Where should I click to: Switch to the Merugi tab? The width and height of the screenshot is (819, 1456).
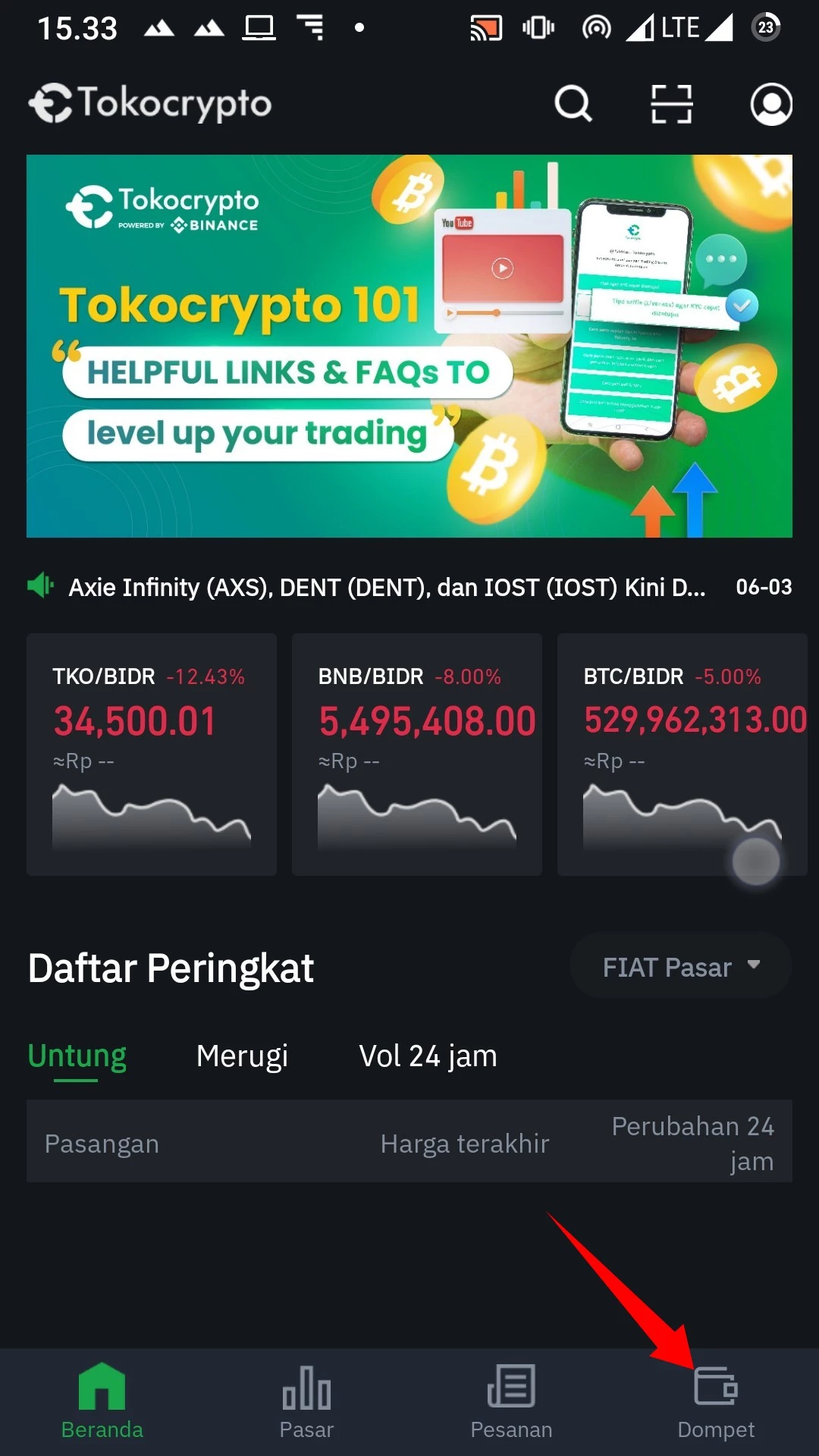[241, 1056]
